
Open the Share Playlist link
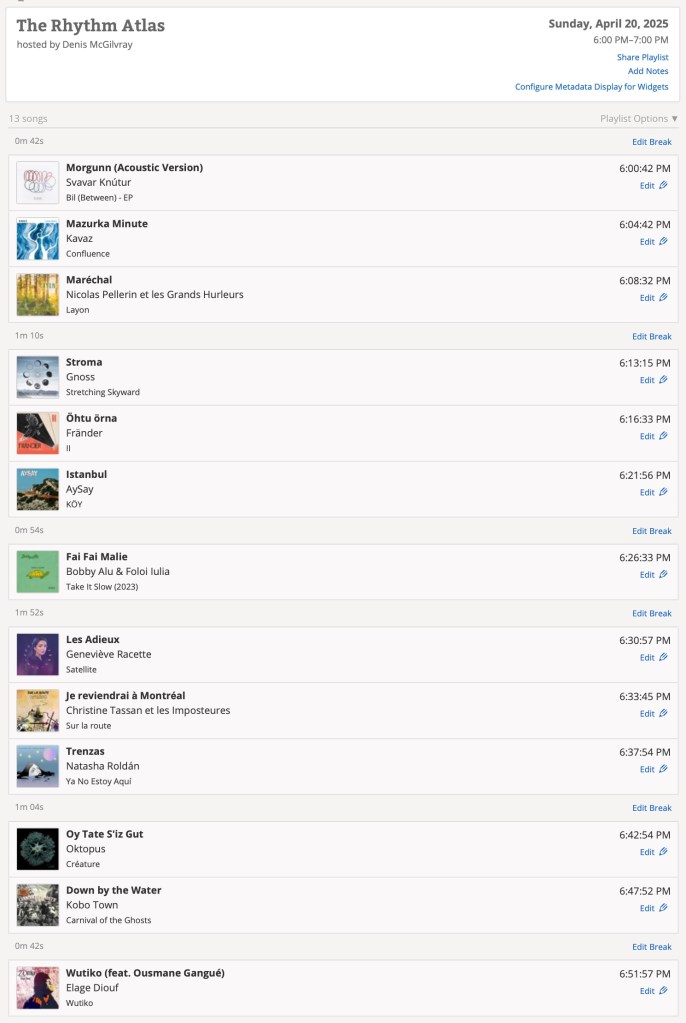pyautogui.click(x=642, y=57)
